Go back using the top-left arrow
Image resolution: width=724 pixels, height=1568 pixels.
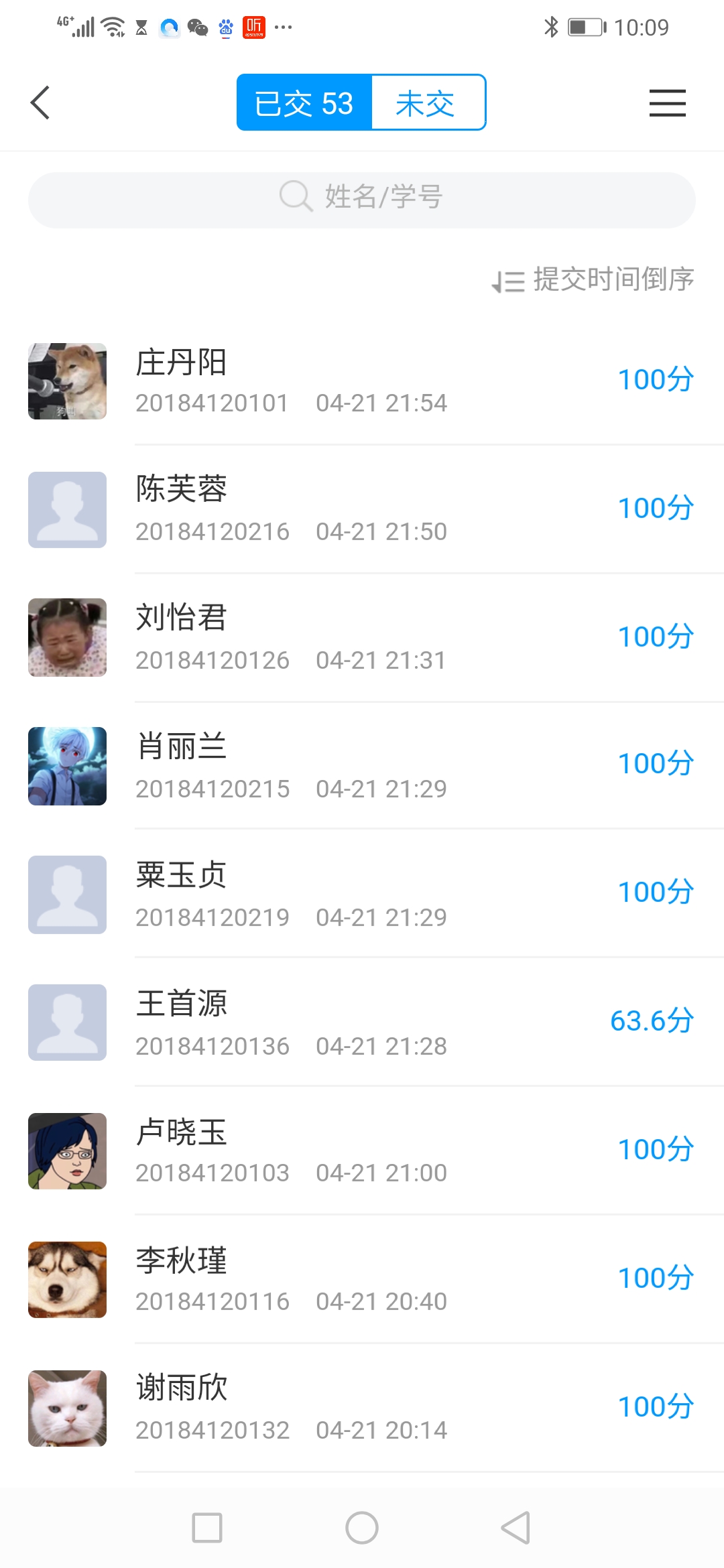(x=40, y=103)
